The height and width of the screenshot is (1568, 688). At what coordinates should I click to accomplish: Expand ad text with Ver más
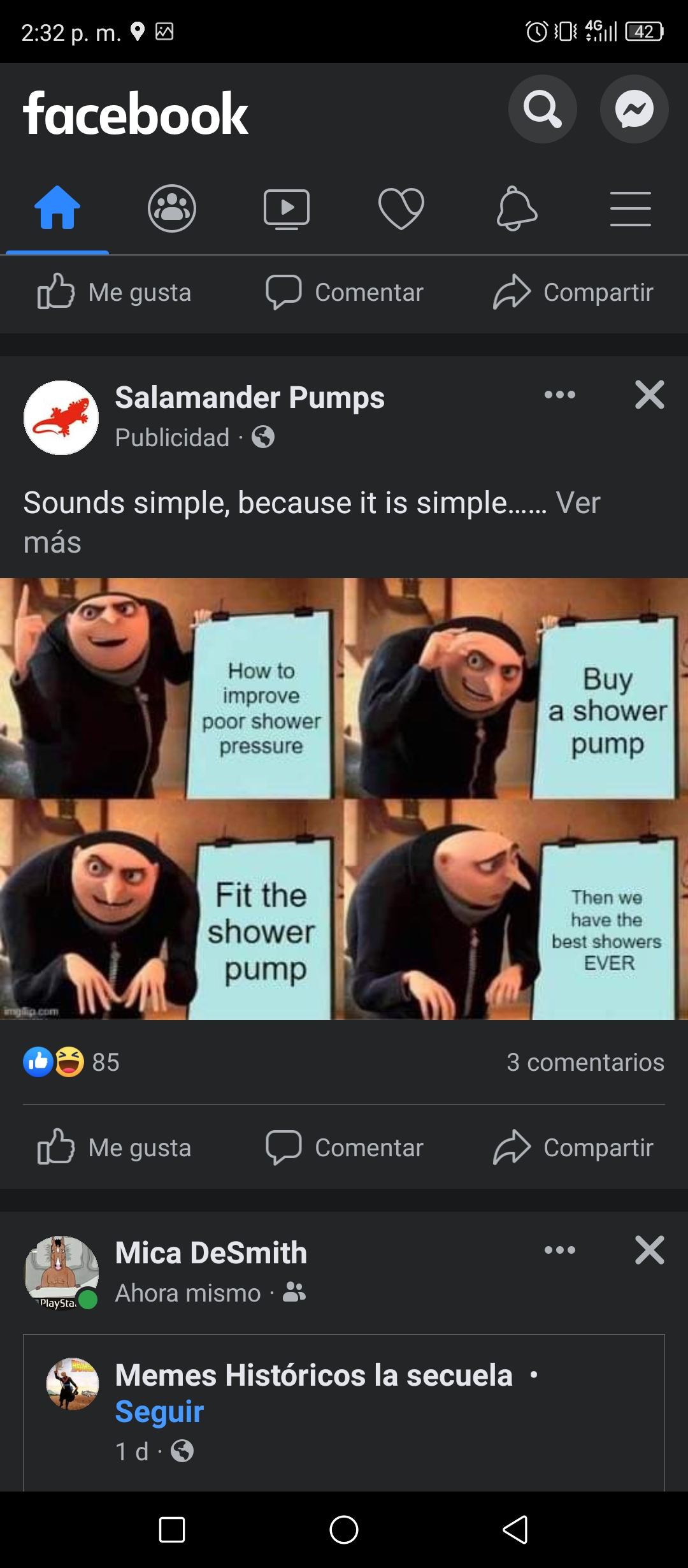[312, 522]
